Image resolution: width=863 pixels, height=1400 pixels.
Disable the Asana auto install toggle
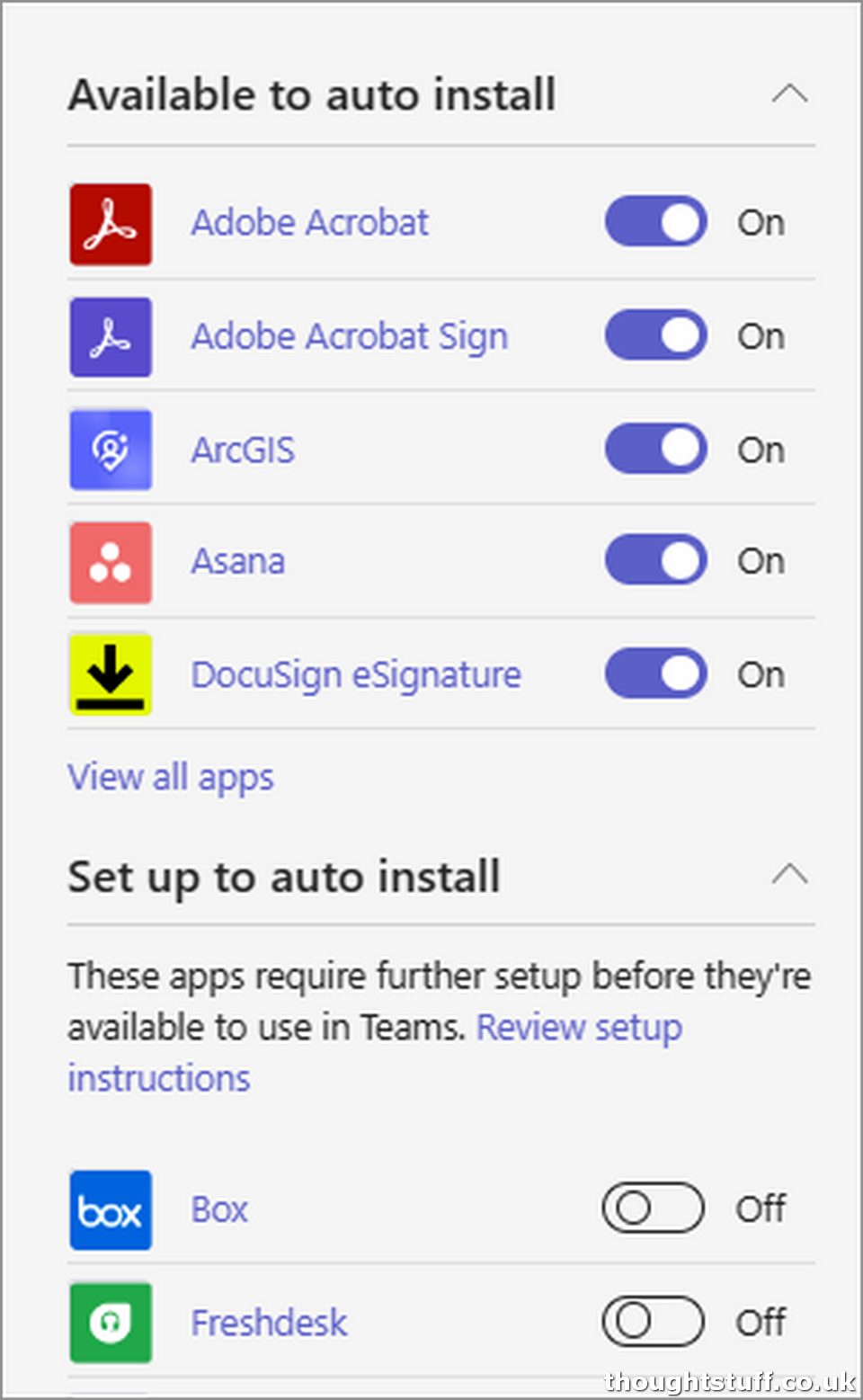click(x=655, y=560)
